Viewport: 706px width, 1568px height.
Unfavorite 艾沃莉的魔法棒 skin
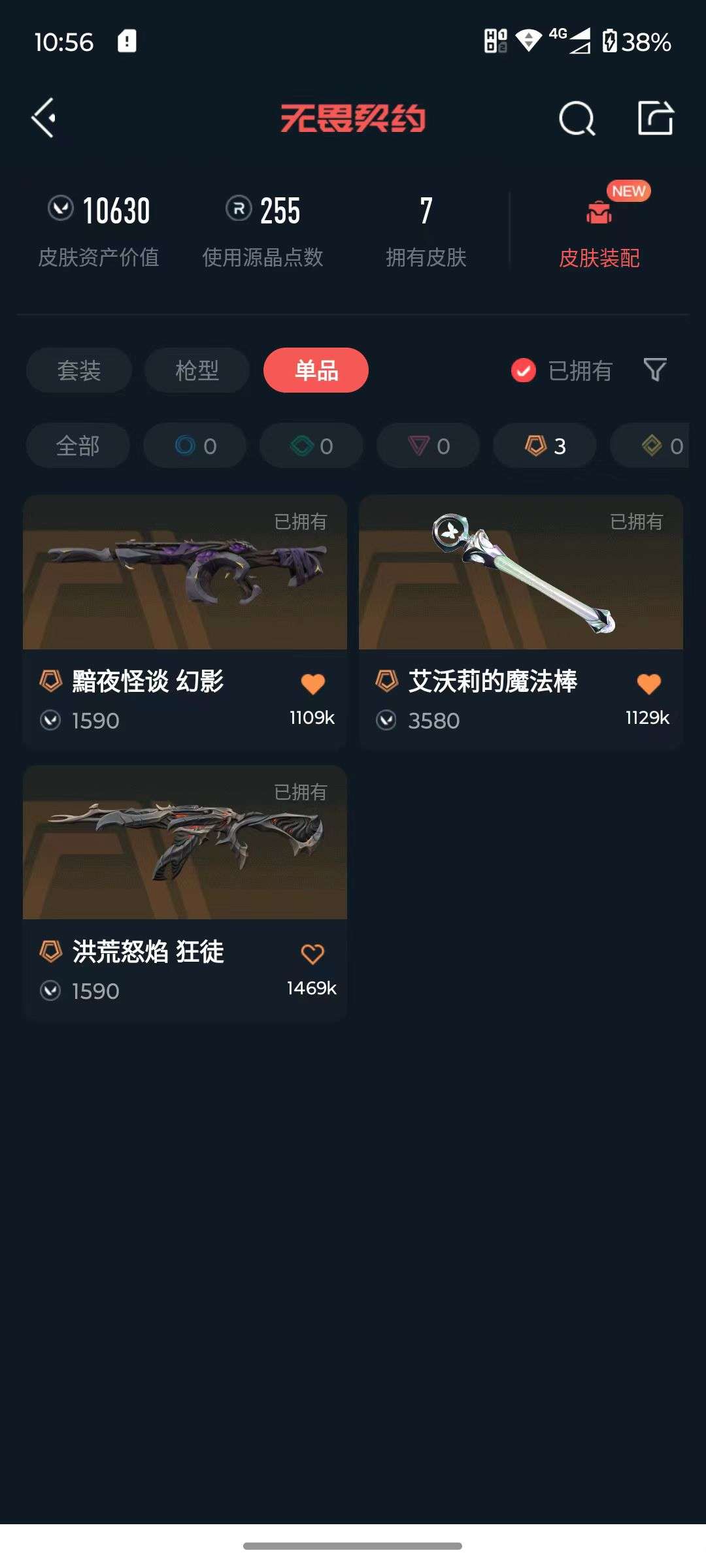tap(647, 684)
